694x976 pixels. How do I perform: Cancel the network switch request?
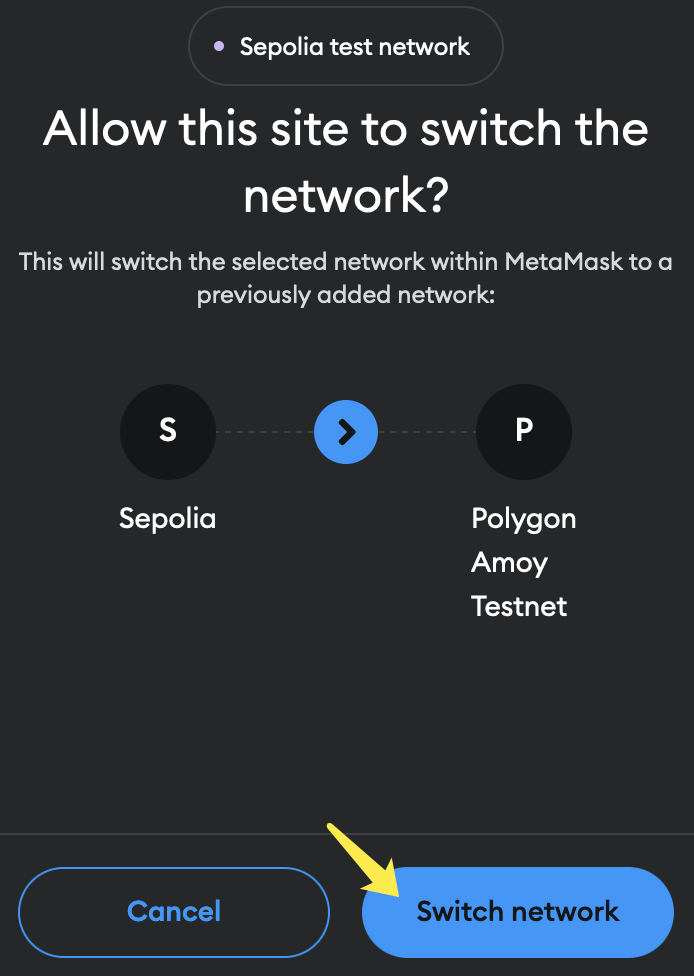pos(174,912)
